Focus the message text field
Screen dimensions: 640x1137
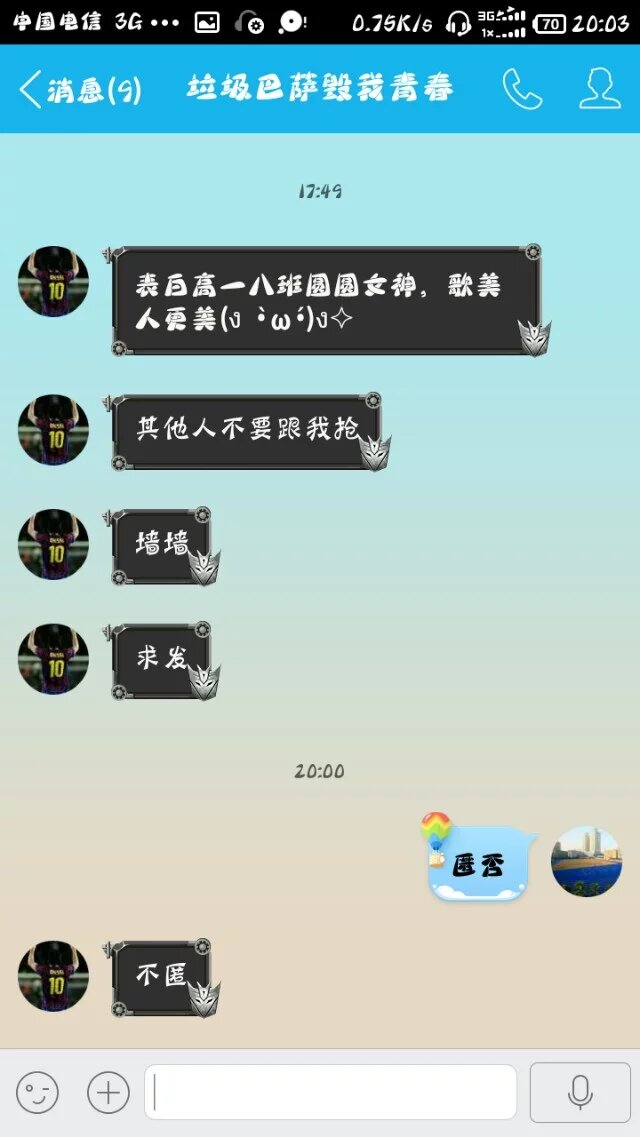tap(330, 1092)
